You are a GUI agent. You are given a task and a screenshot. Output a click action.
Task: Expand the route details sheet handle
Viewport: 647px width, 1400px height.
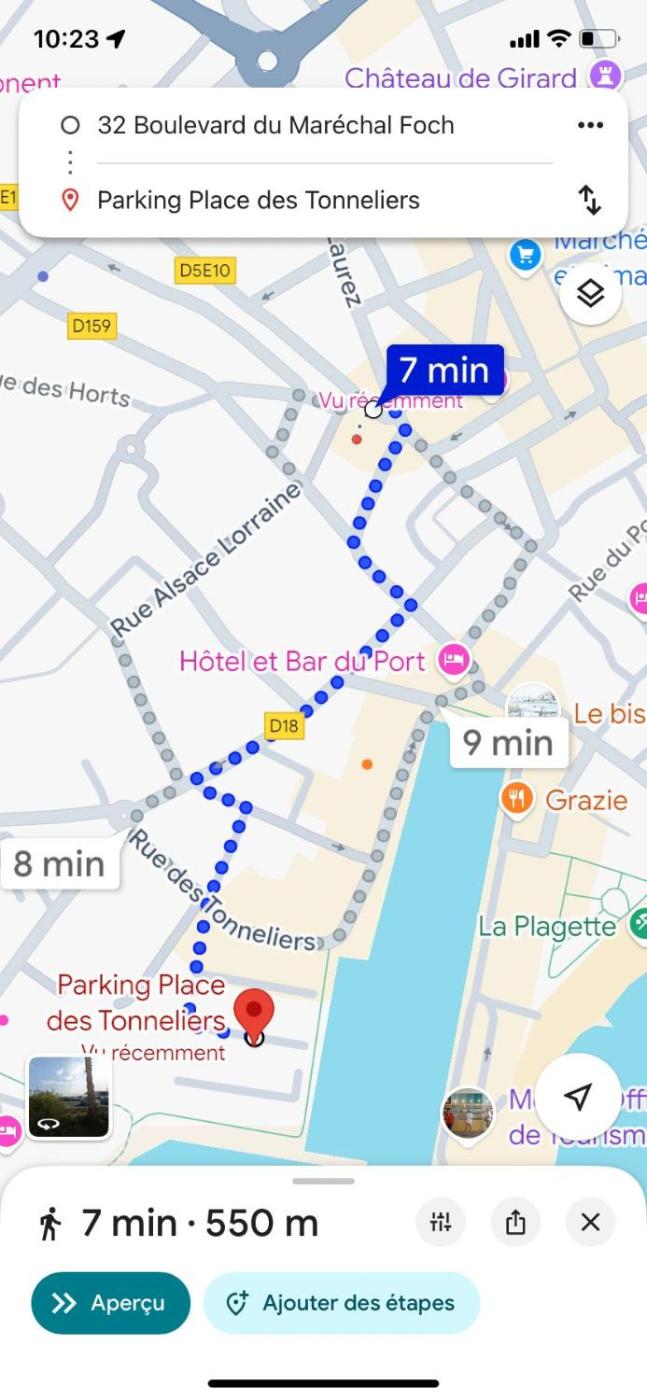click(x=323, y=1181)
